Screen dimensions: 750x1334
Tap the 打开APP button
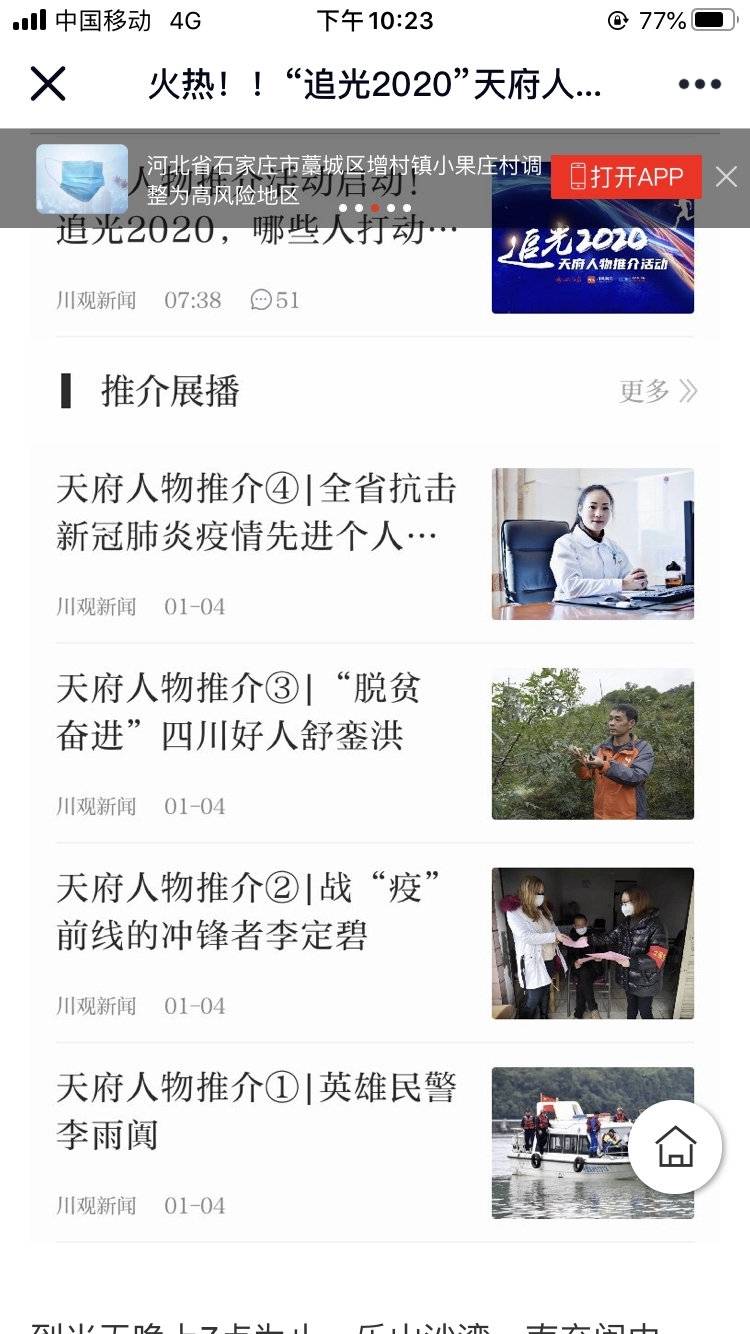626,177
